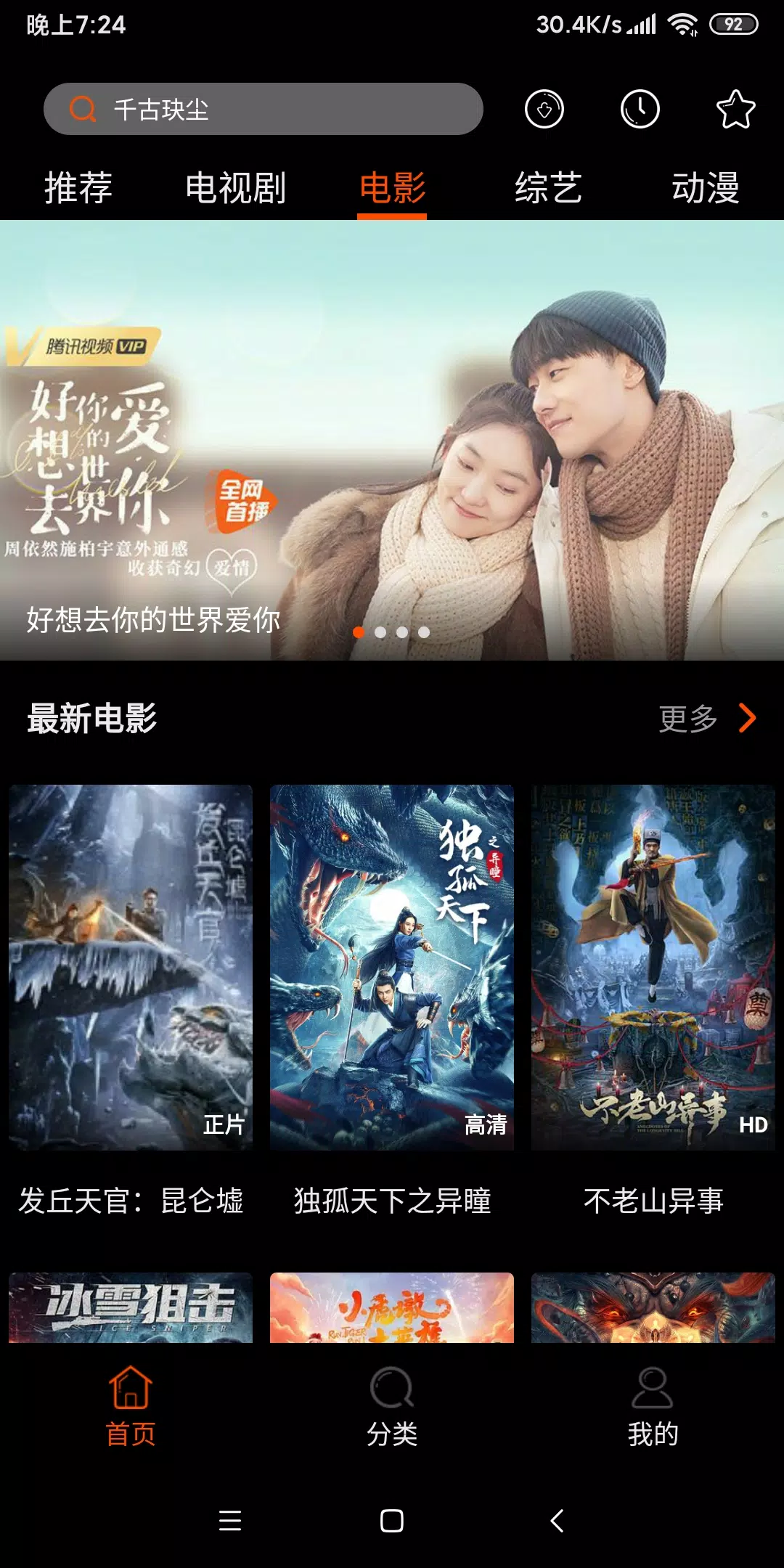The width and height of the screenshot is (784, 1568).
Task: Tap the system back button
Action: pos(557,1521)
